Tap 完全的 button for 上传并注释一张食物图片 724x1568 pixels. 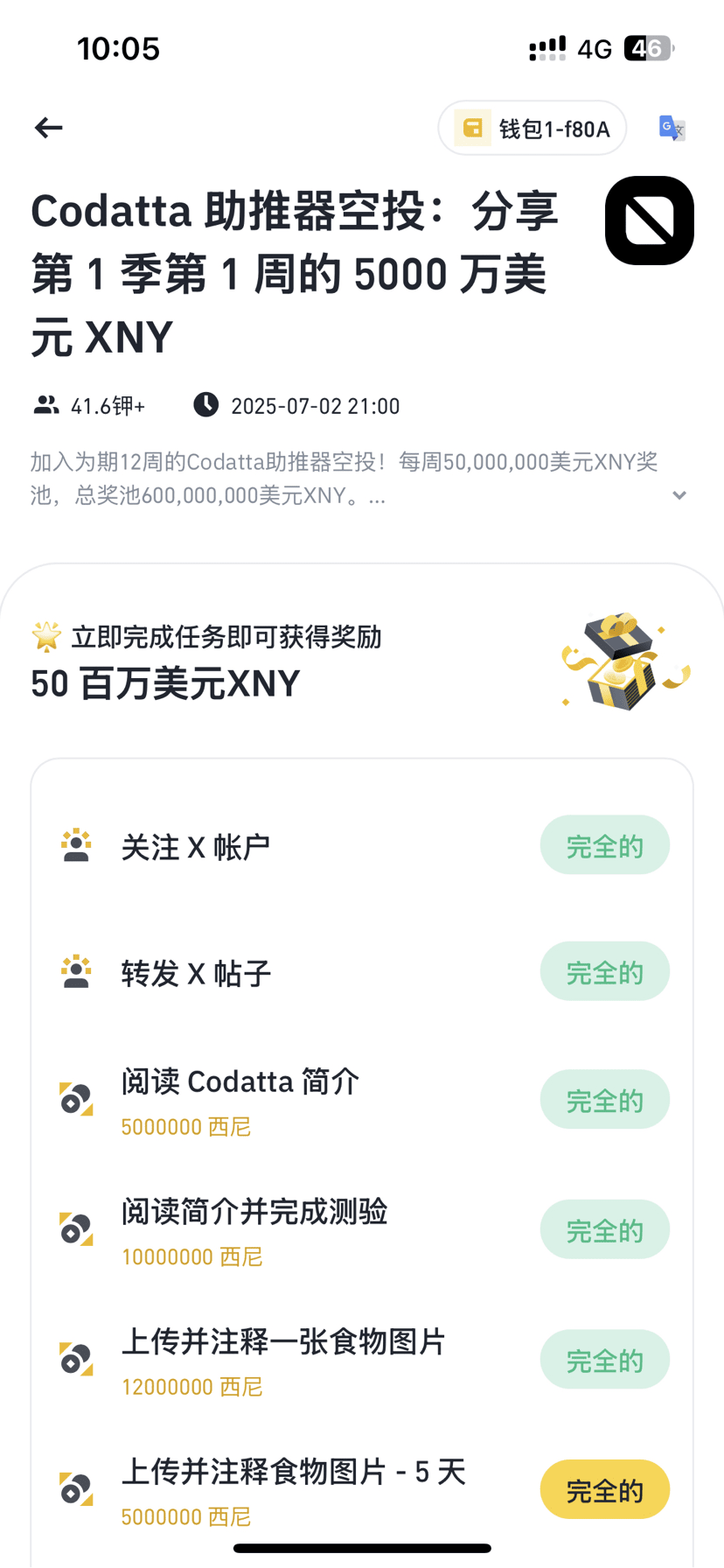(x=604, y=1361)
